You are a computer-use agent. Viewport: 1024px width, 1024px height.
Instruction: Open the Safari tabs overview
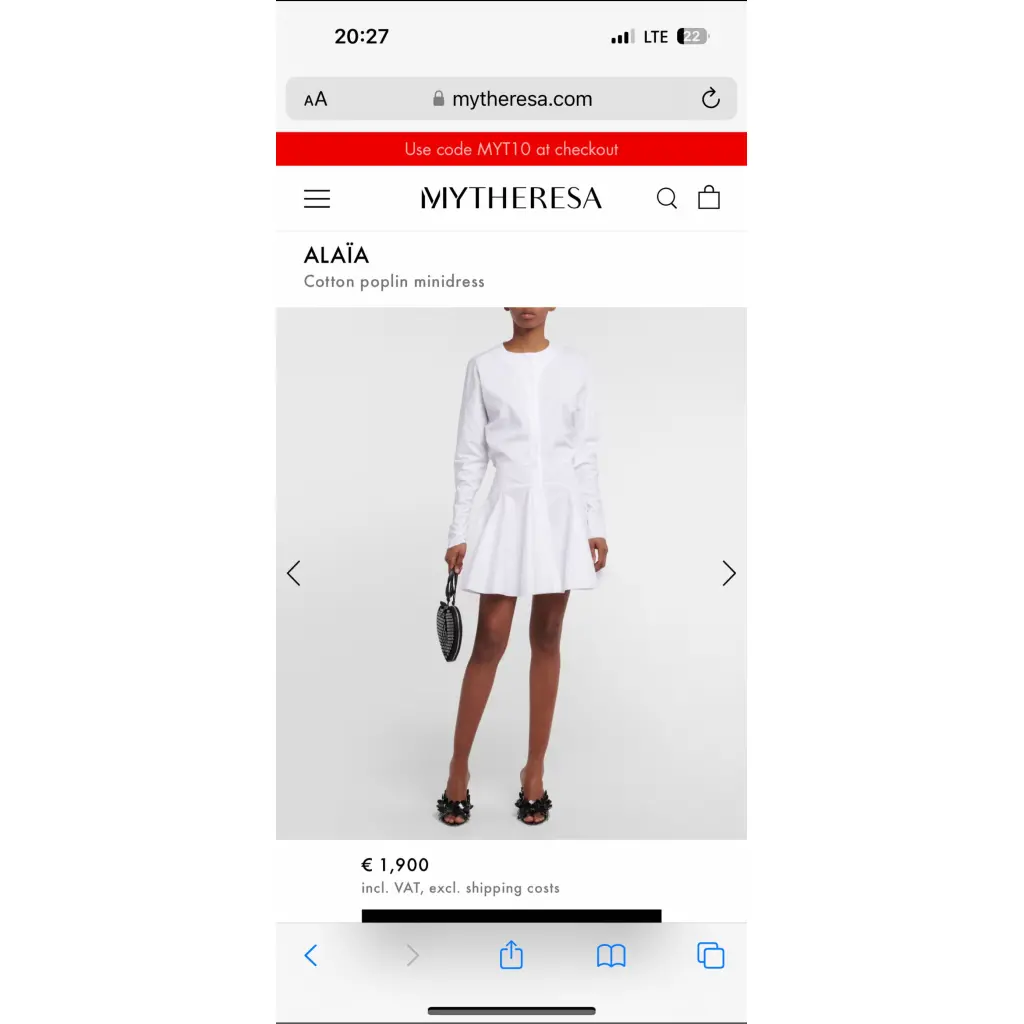(711, 955)
